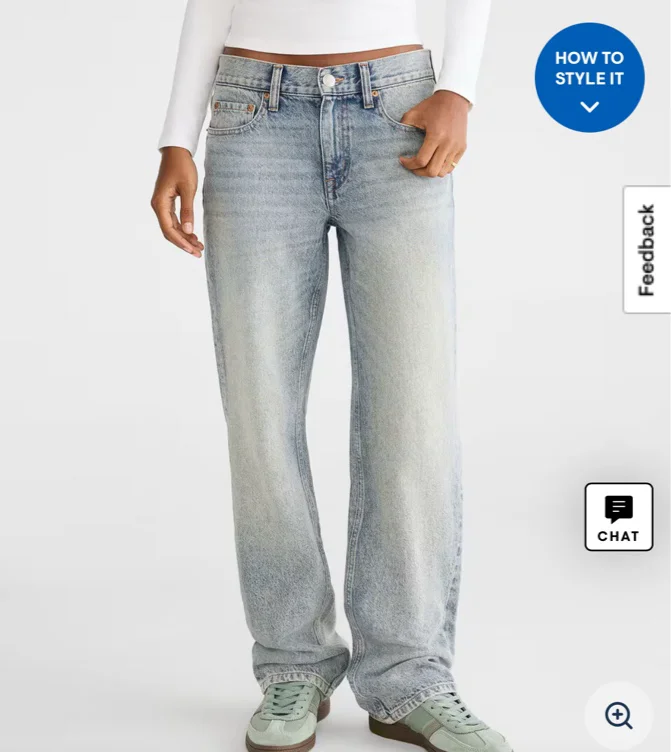671x752 pixels.
Task: Start a support chat
Action: (619, 517)
